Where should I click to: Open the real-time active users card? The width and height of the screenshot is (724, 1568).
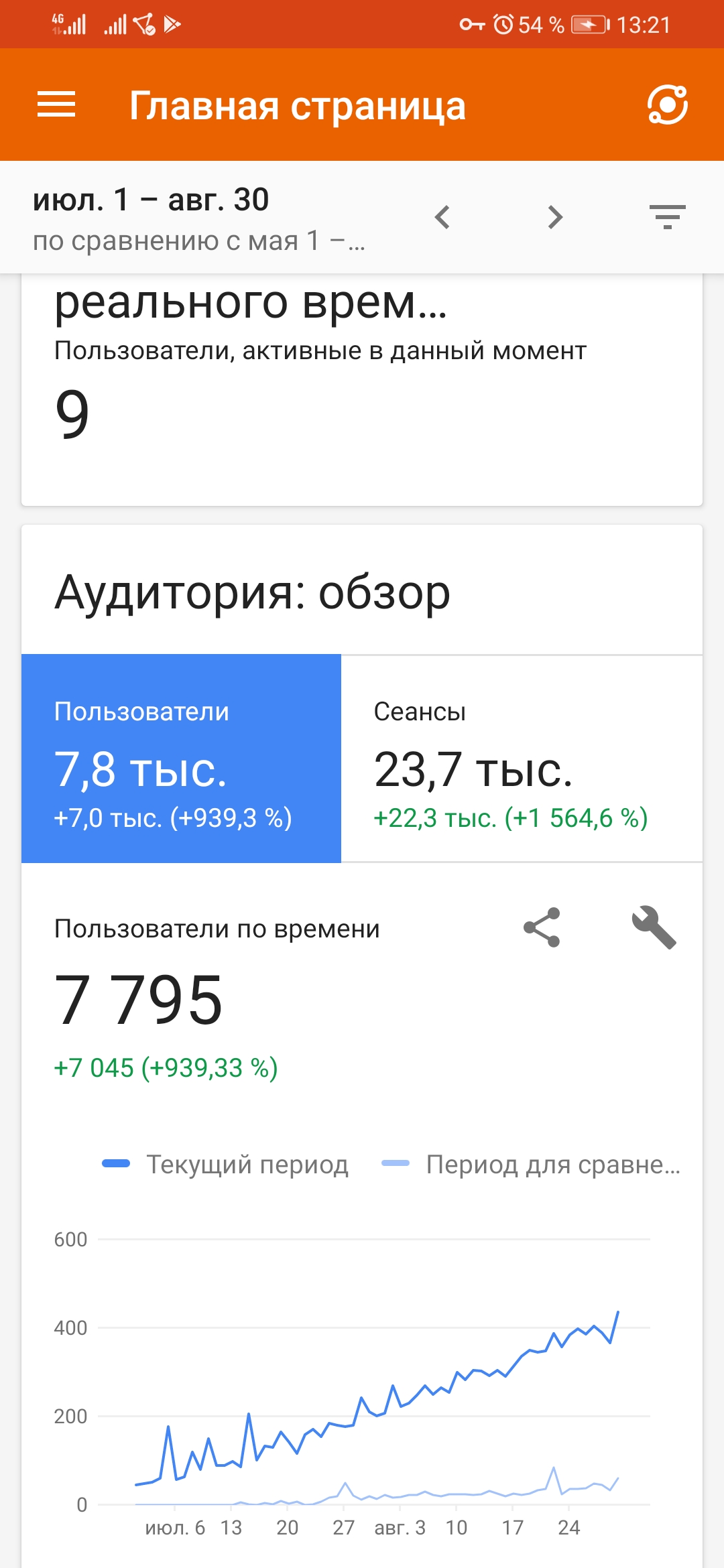[x=362, y=390]
